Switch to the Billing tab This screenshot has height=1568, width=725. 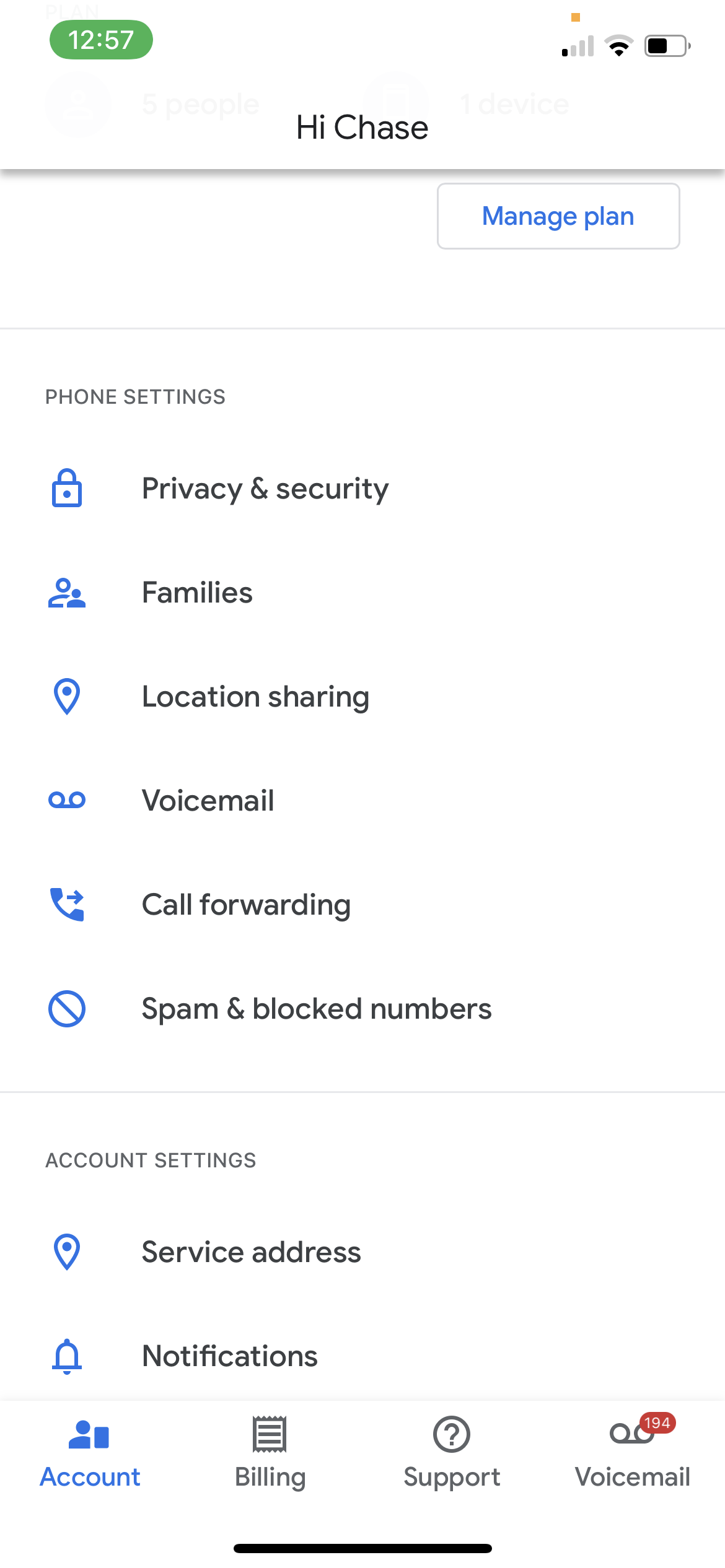click(270, 1452)
